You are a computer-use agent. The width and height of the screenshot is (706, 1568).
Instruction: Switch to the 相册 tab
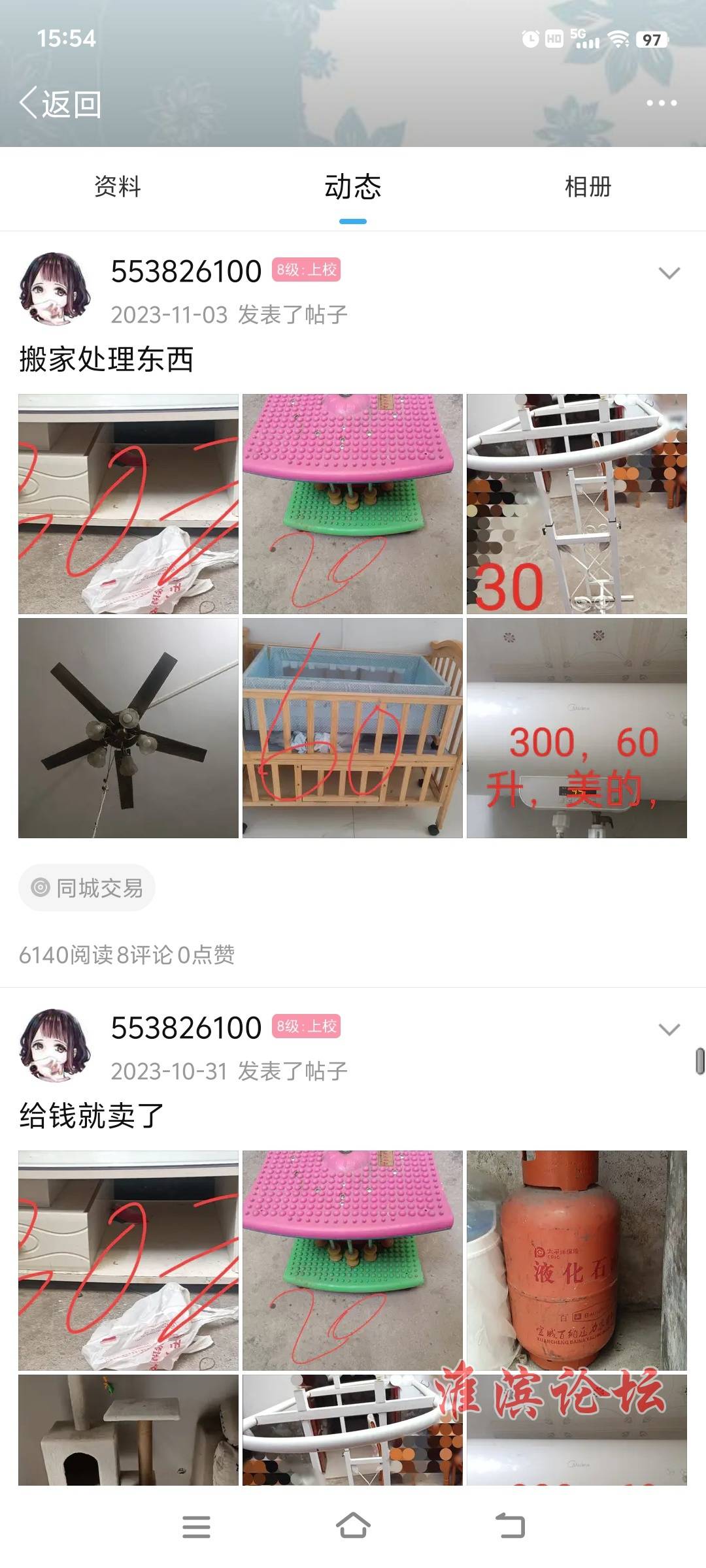coord(588,187)
